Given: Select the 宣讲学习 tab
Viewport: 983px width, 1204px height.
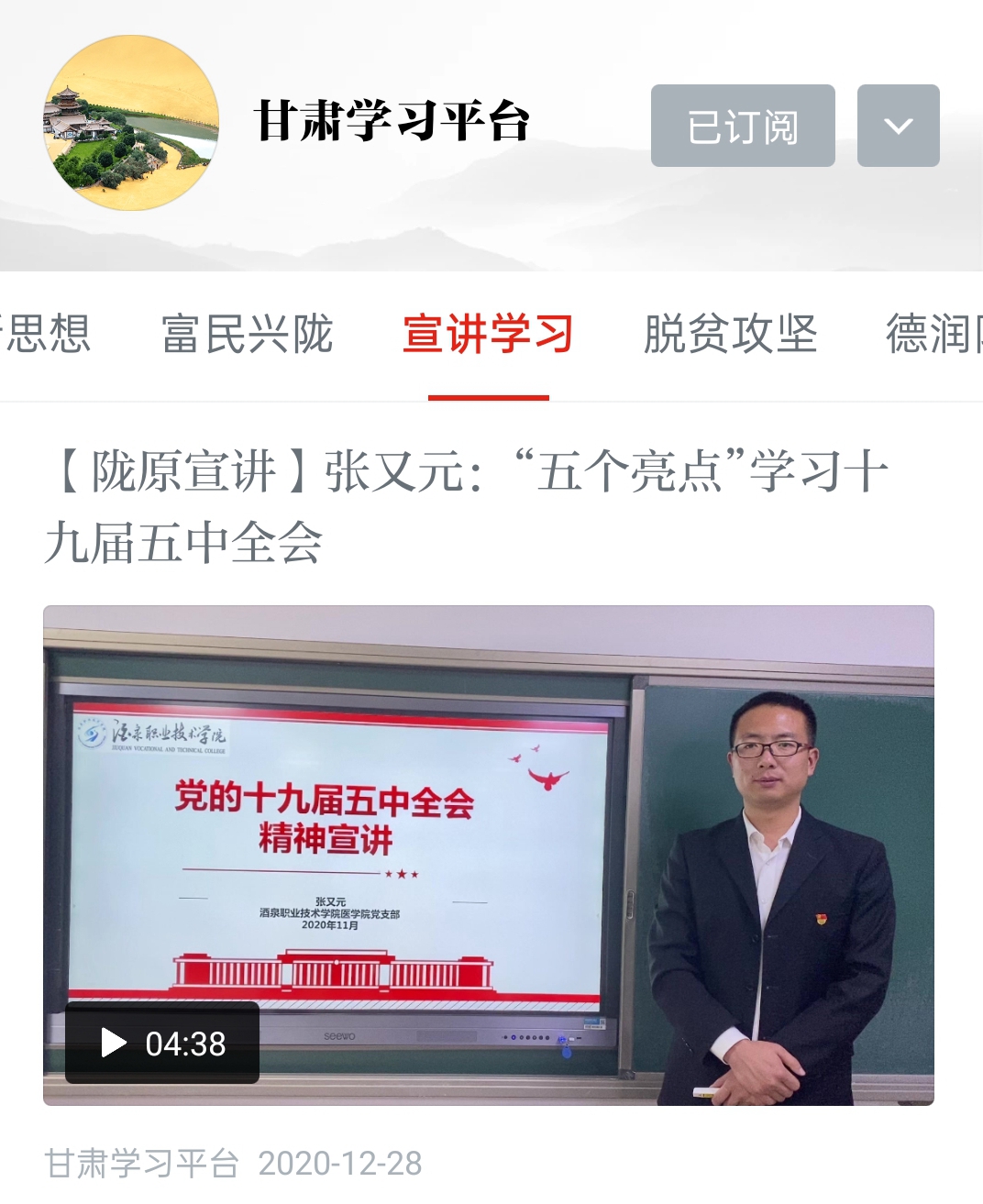Looking at the screenshot, I should point(488,334).
